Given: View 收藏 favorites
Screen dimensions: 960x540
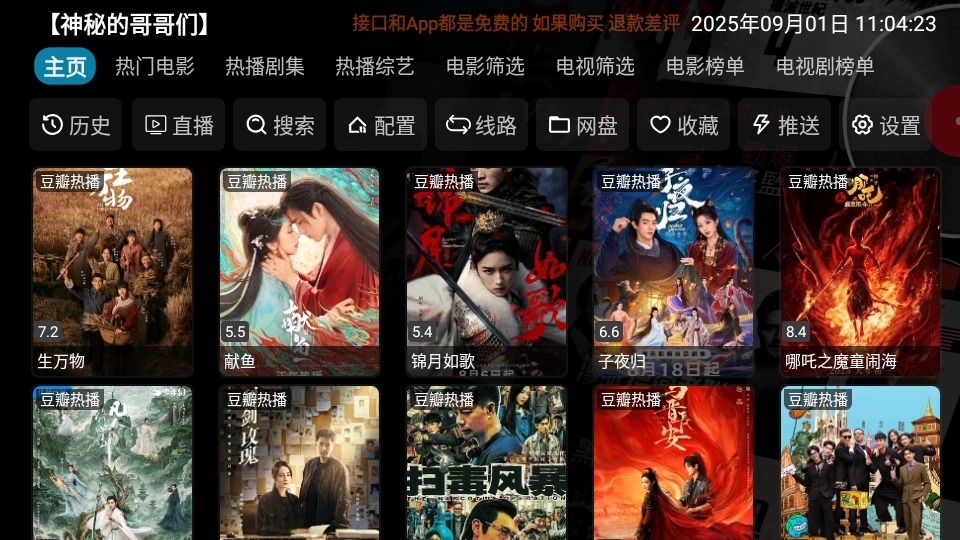Looking at the screenshot, I should point(684,125).
